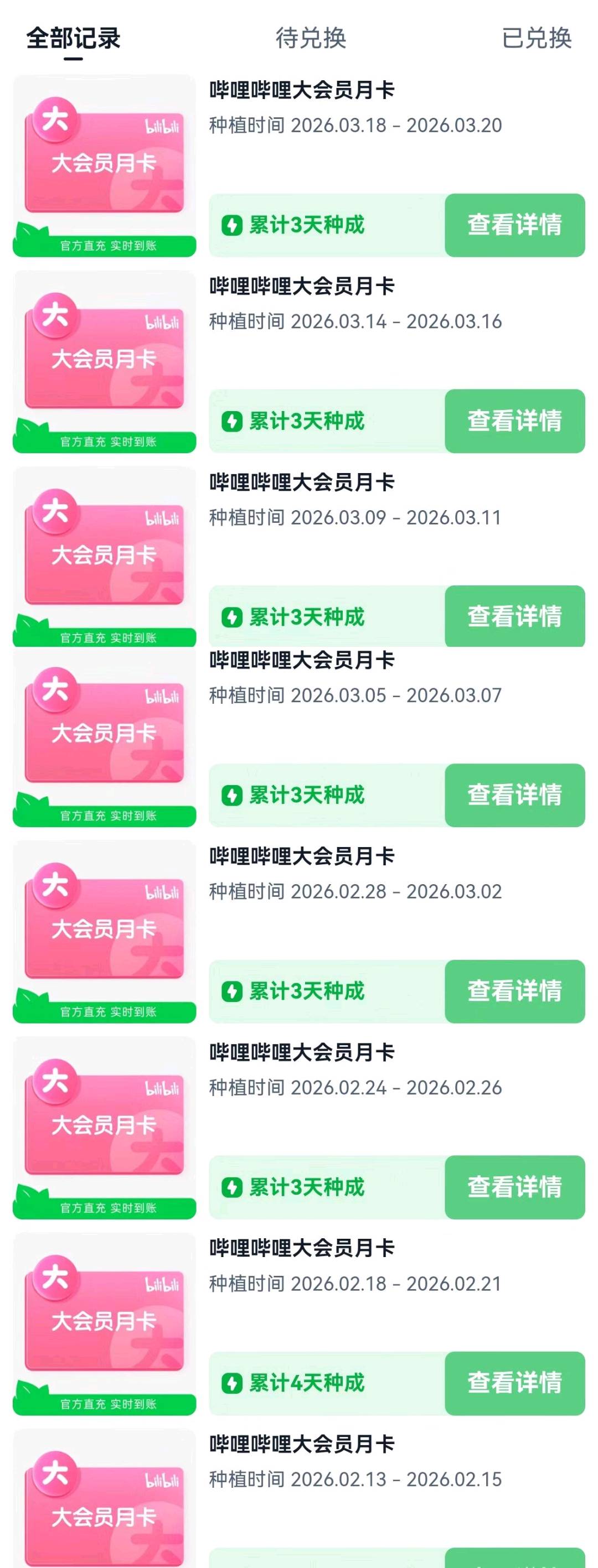Open 查看详情 for the 2026.03.14 record

point(514,420)
